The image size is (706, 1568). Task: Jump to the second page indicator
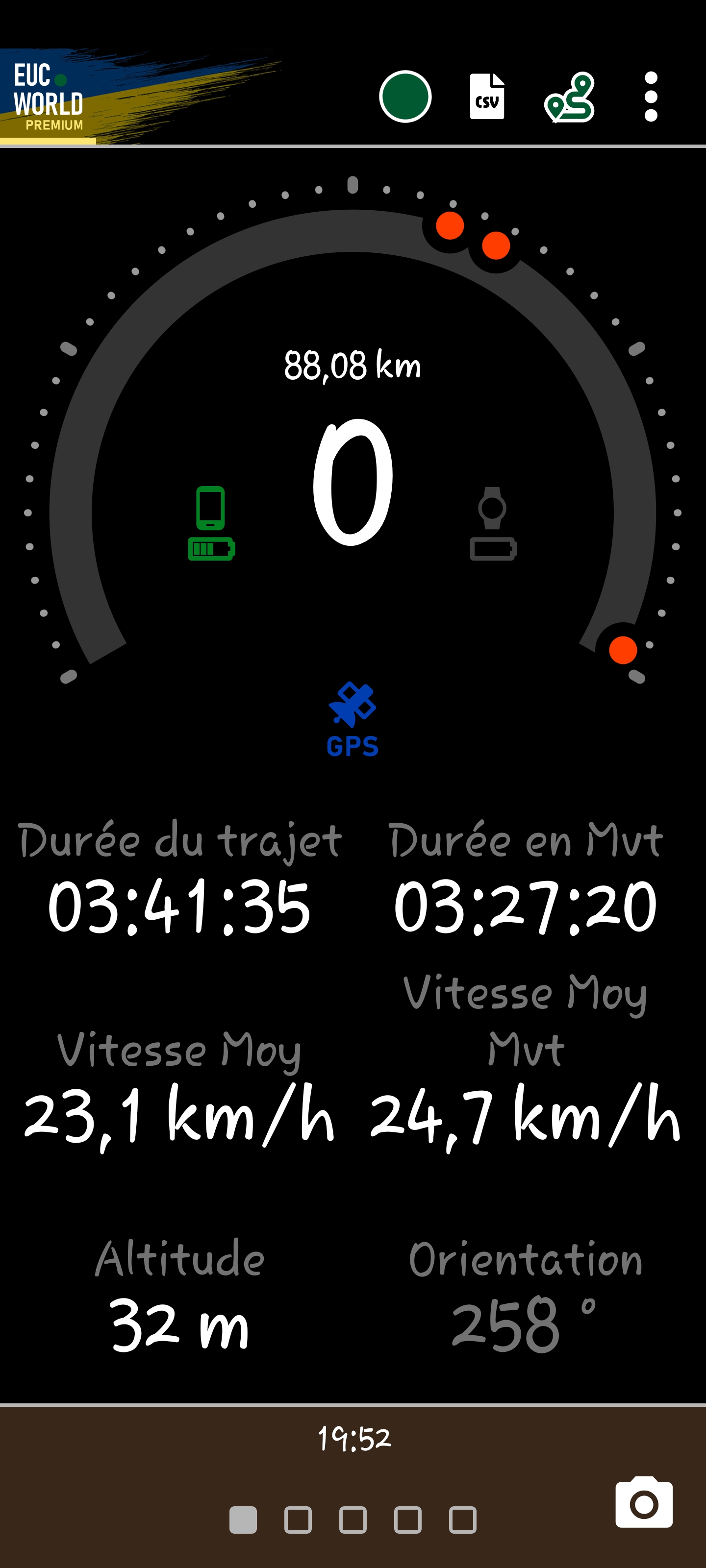click(x=298, y=1520)
